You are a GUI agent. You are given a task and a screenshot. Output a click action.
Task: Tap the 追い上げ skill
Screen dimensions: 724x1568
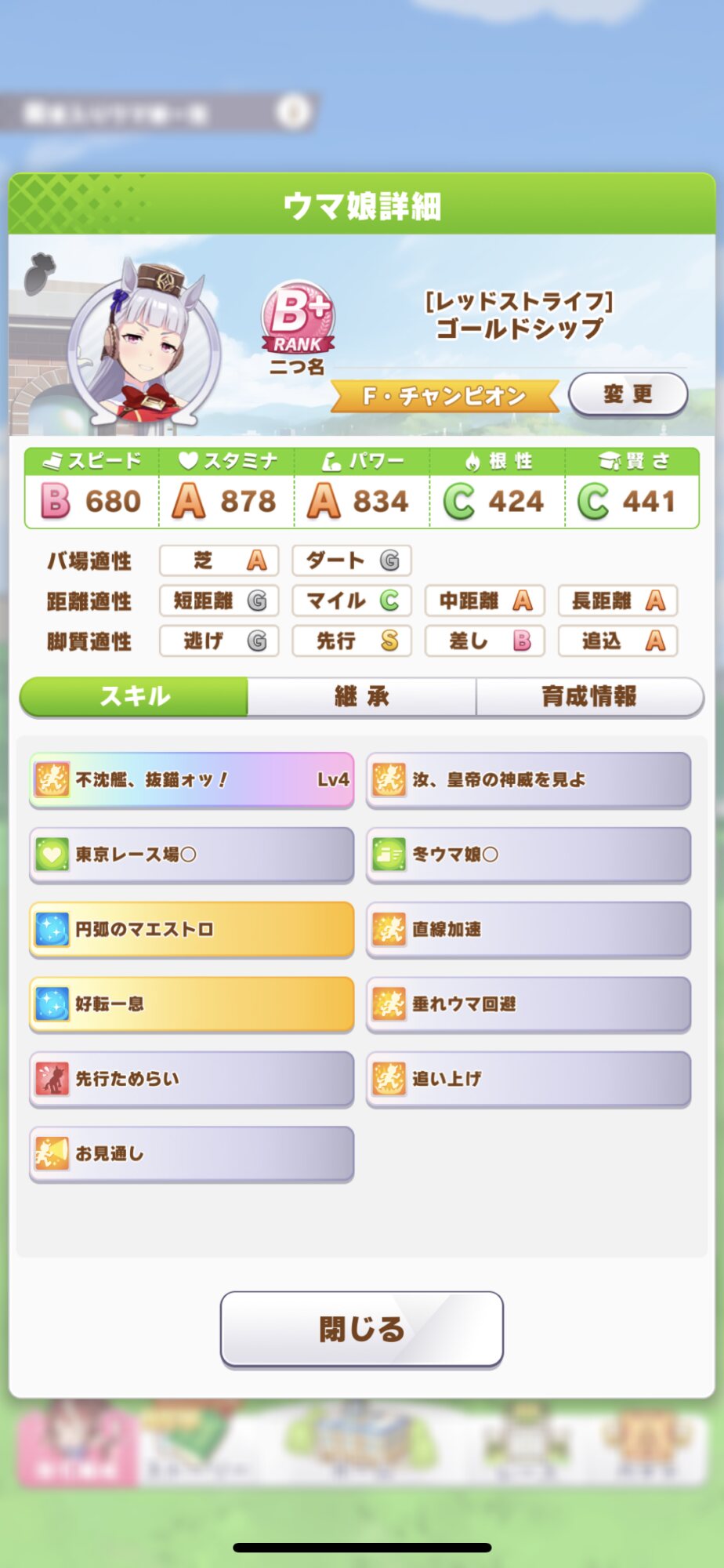tap(528, 1079)
